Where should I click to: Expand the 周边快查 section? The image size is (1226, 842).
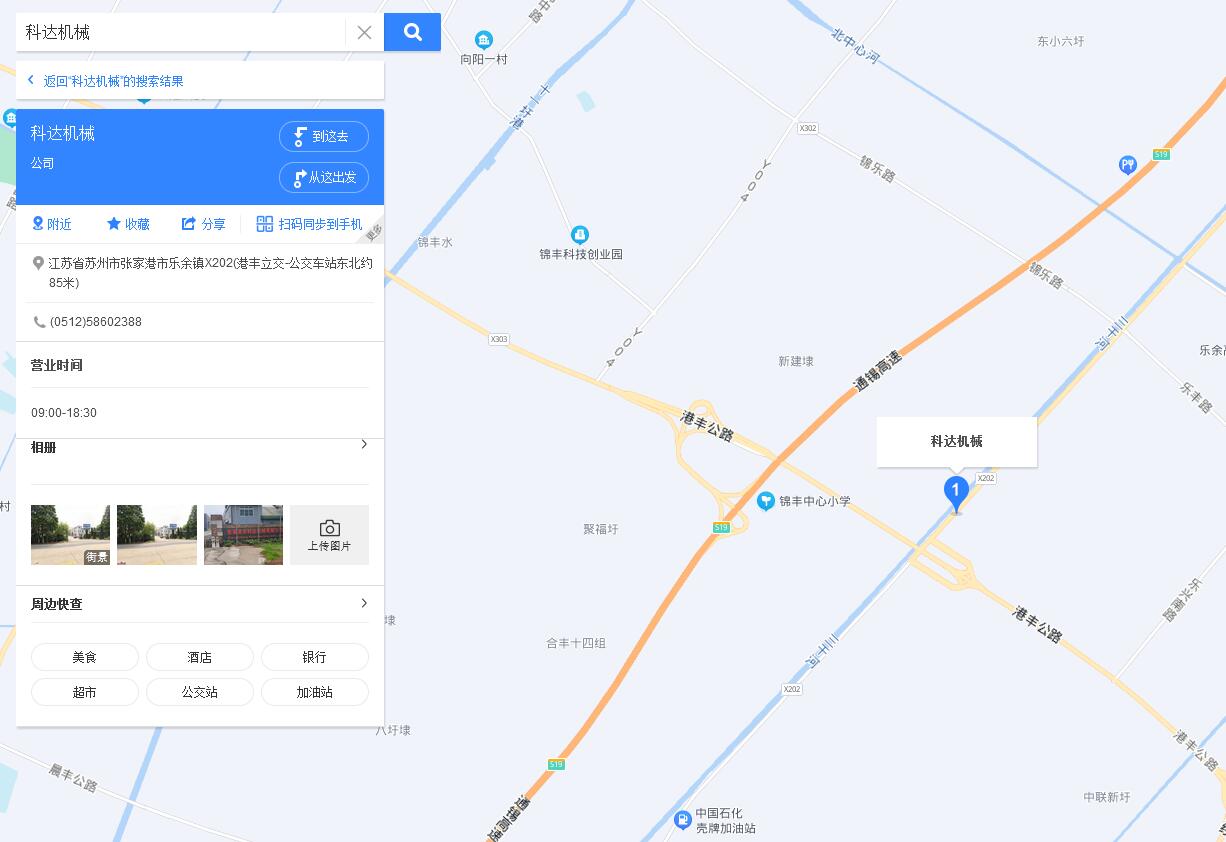(363, 603)
